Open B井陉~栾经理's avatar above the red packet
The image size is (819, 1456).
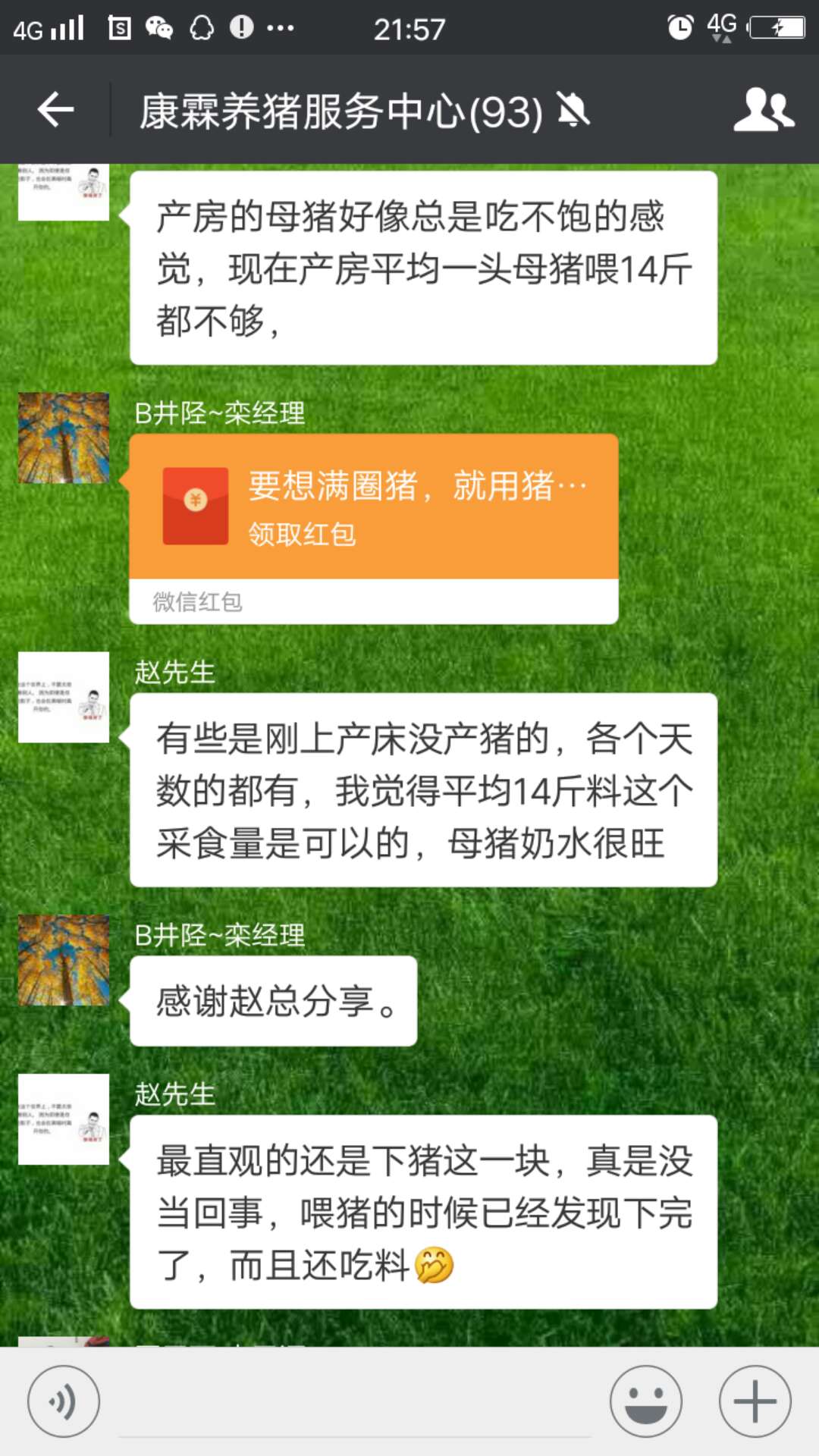(64, 438)
